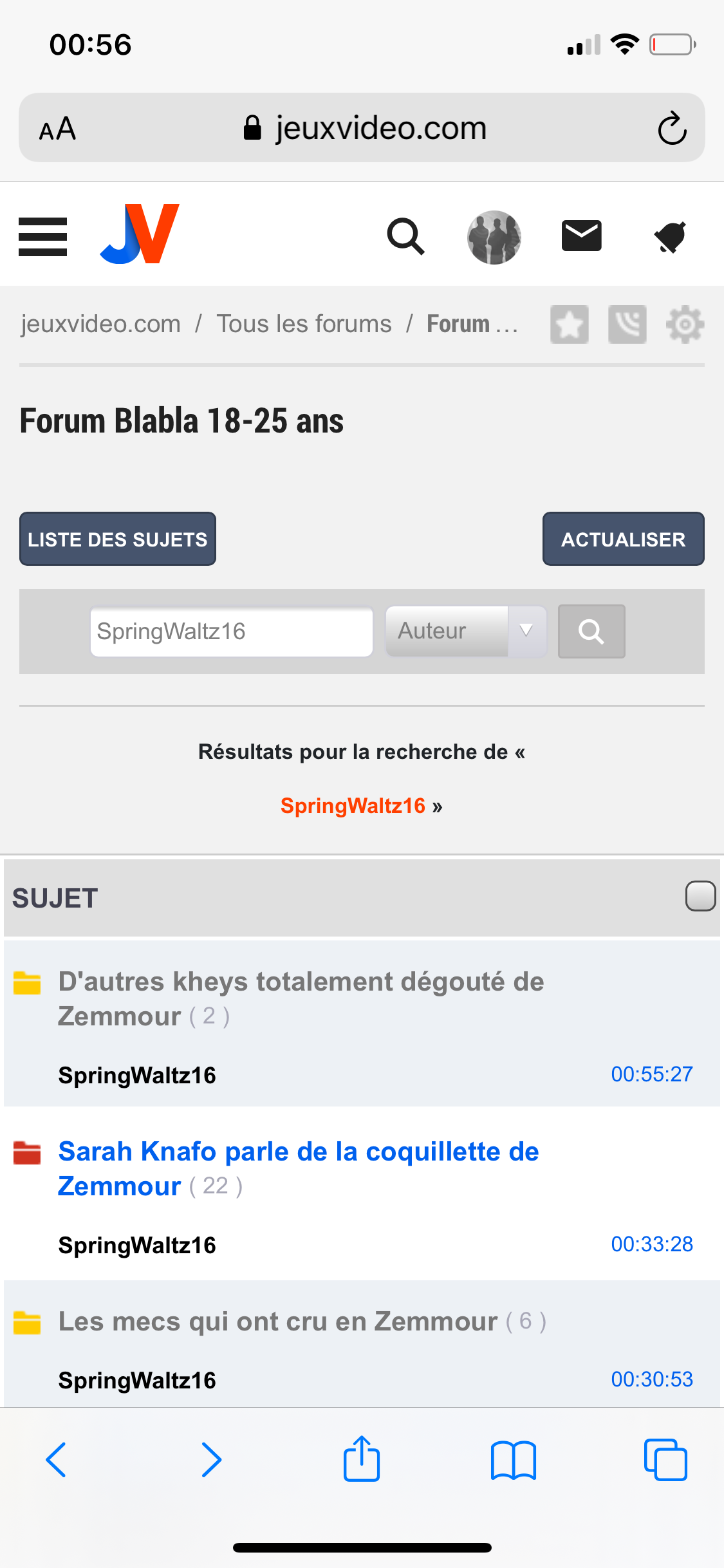Open the notifications bell

[x=670, y=237]
